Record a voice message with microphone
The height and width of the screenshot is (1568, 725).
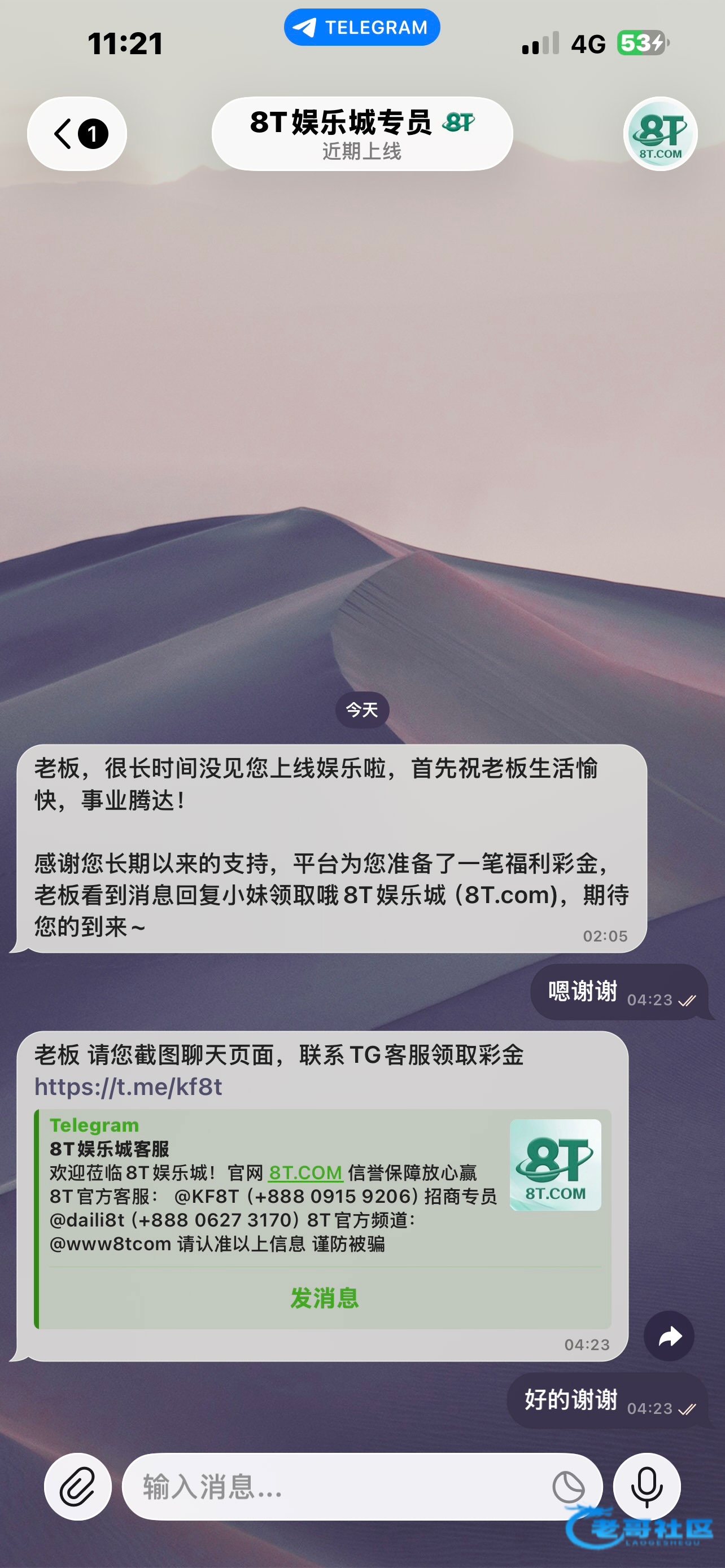click(x=647, y=1486)
